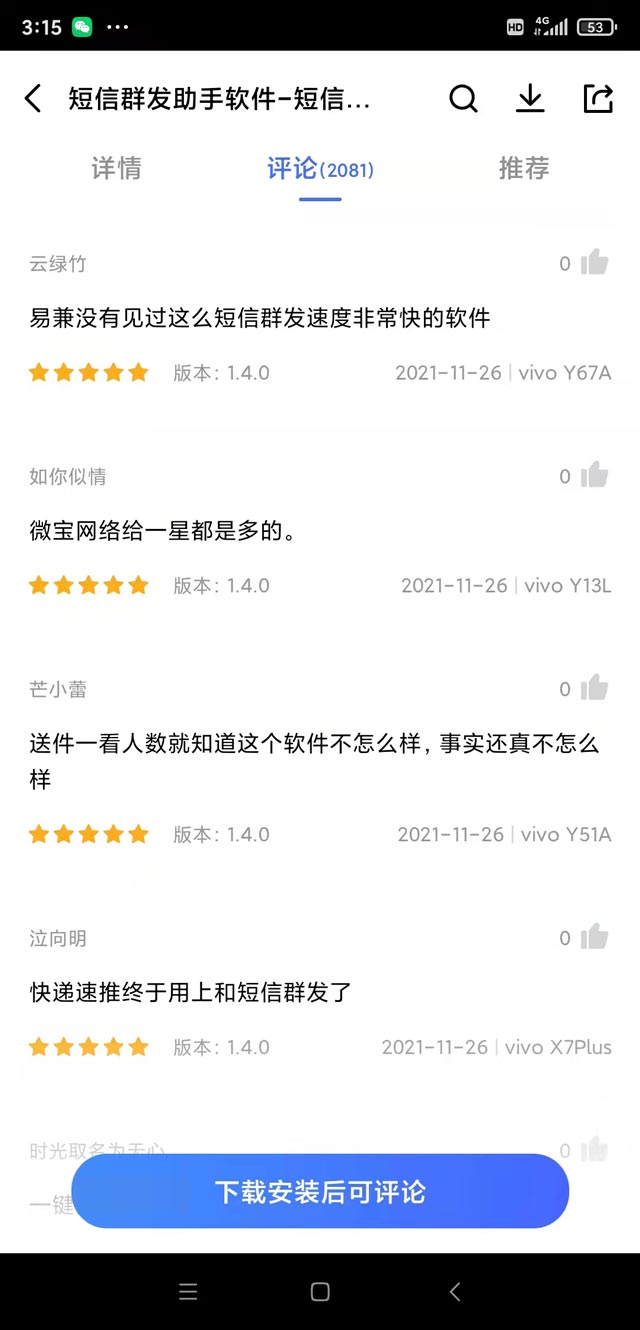Open the search icon in the header
Viewport: 640px width, 1330px height.
click(463, 99)
